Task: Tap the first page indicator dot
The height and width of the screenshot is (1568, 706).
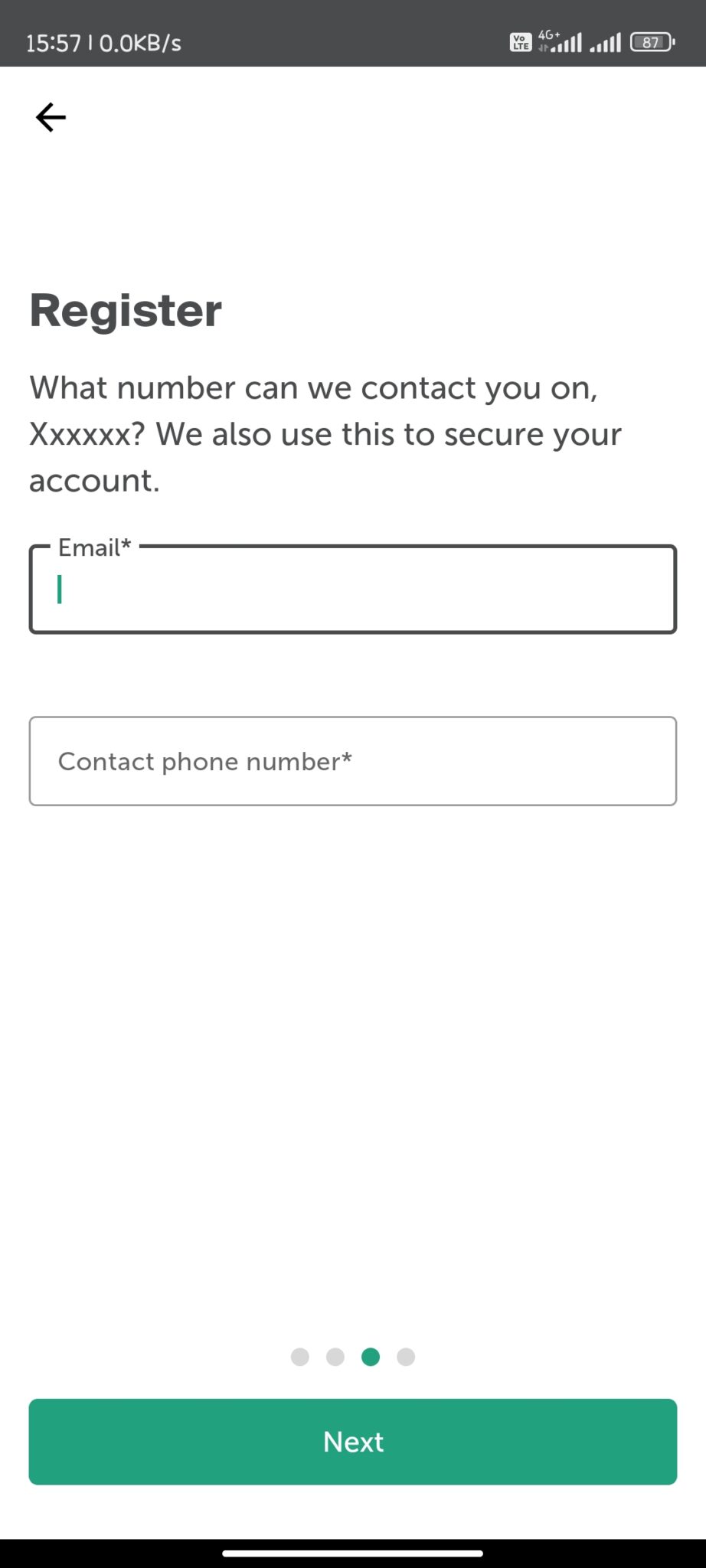Action: point(299,1356)
